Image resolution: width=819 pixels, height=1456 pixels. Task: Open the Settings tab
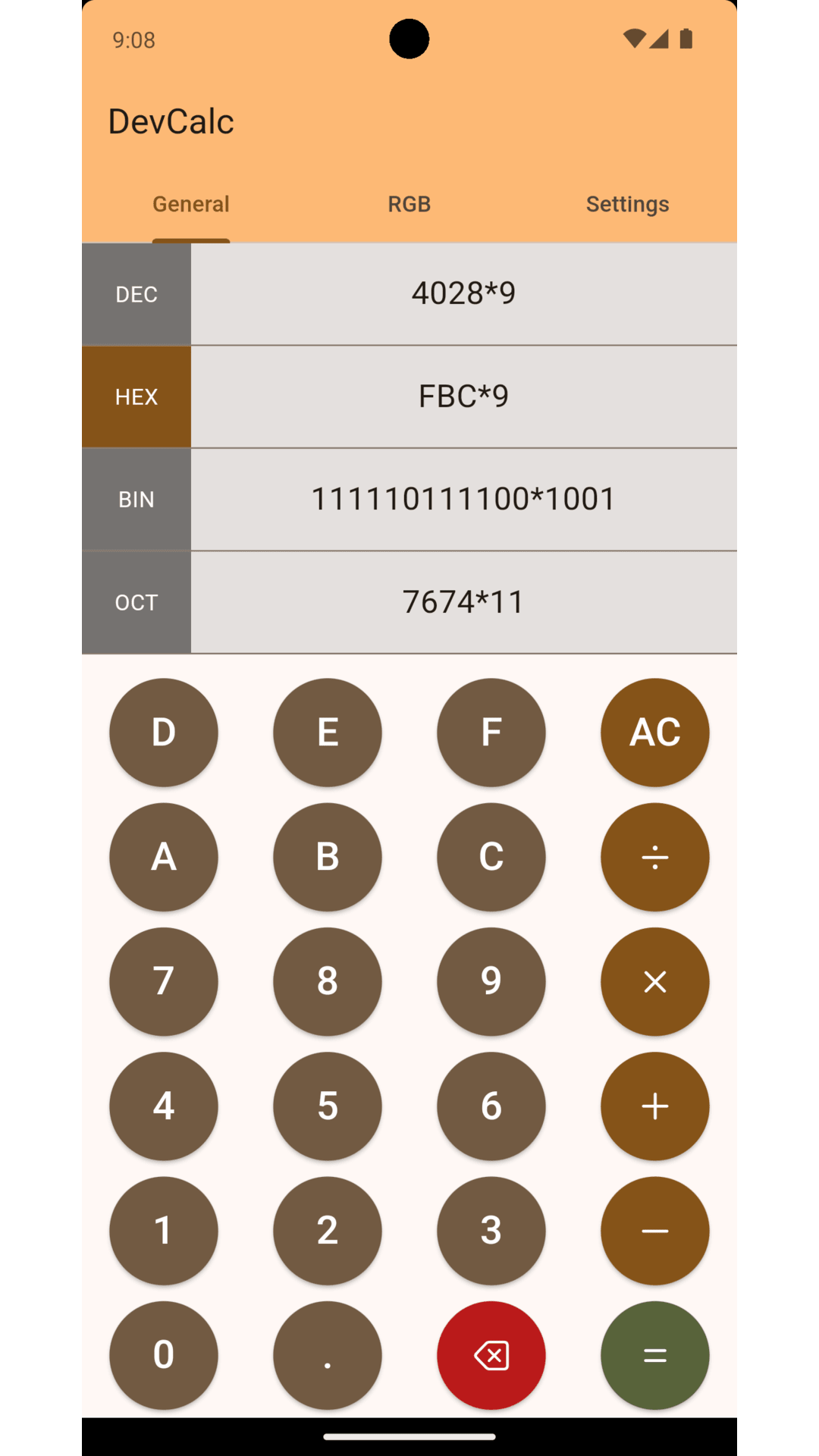(627, 204)
